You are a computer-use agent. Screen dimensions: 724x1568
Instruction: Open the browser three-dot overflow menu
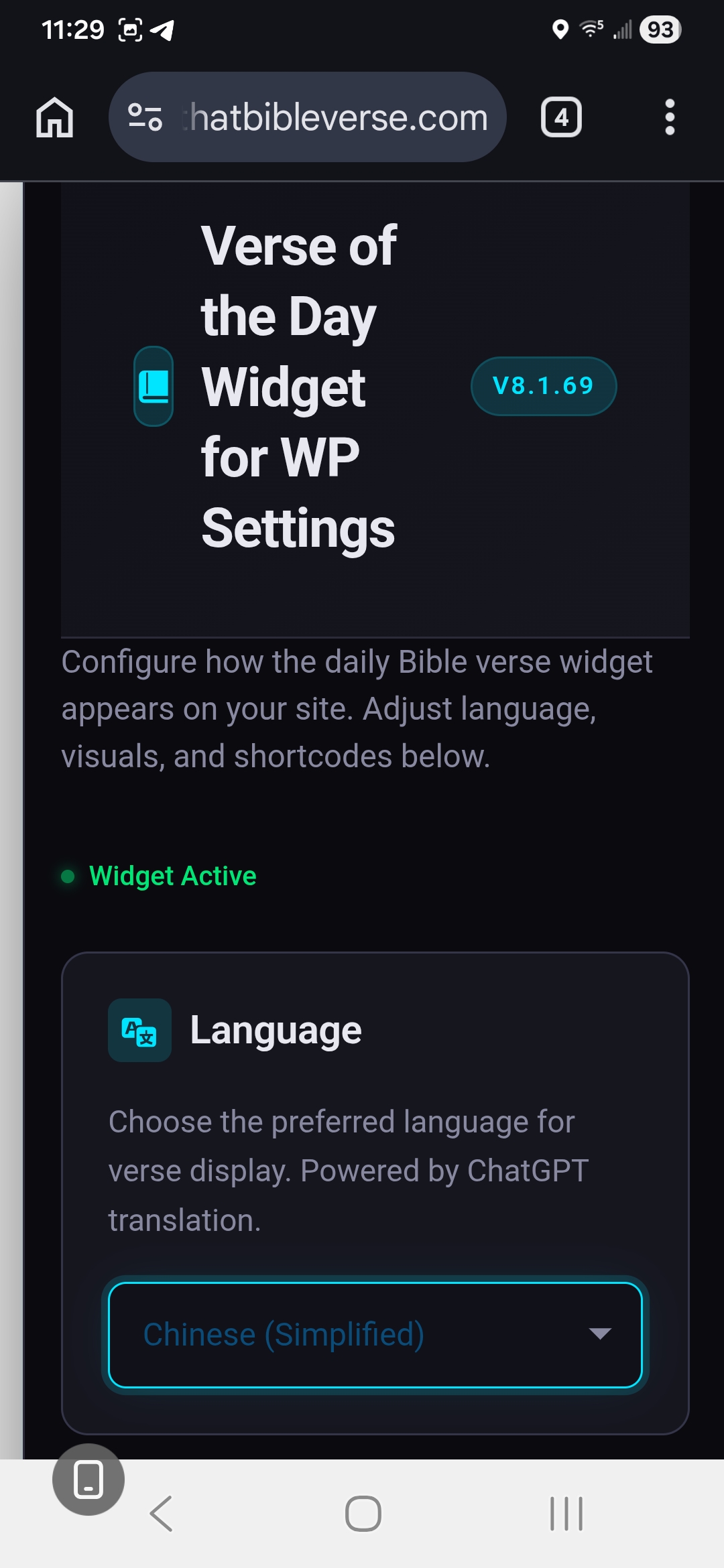point(668,117)
